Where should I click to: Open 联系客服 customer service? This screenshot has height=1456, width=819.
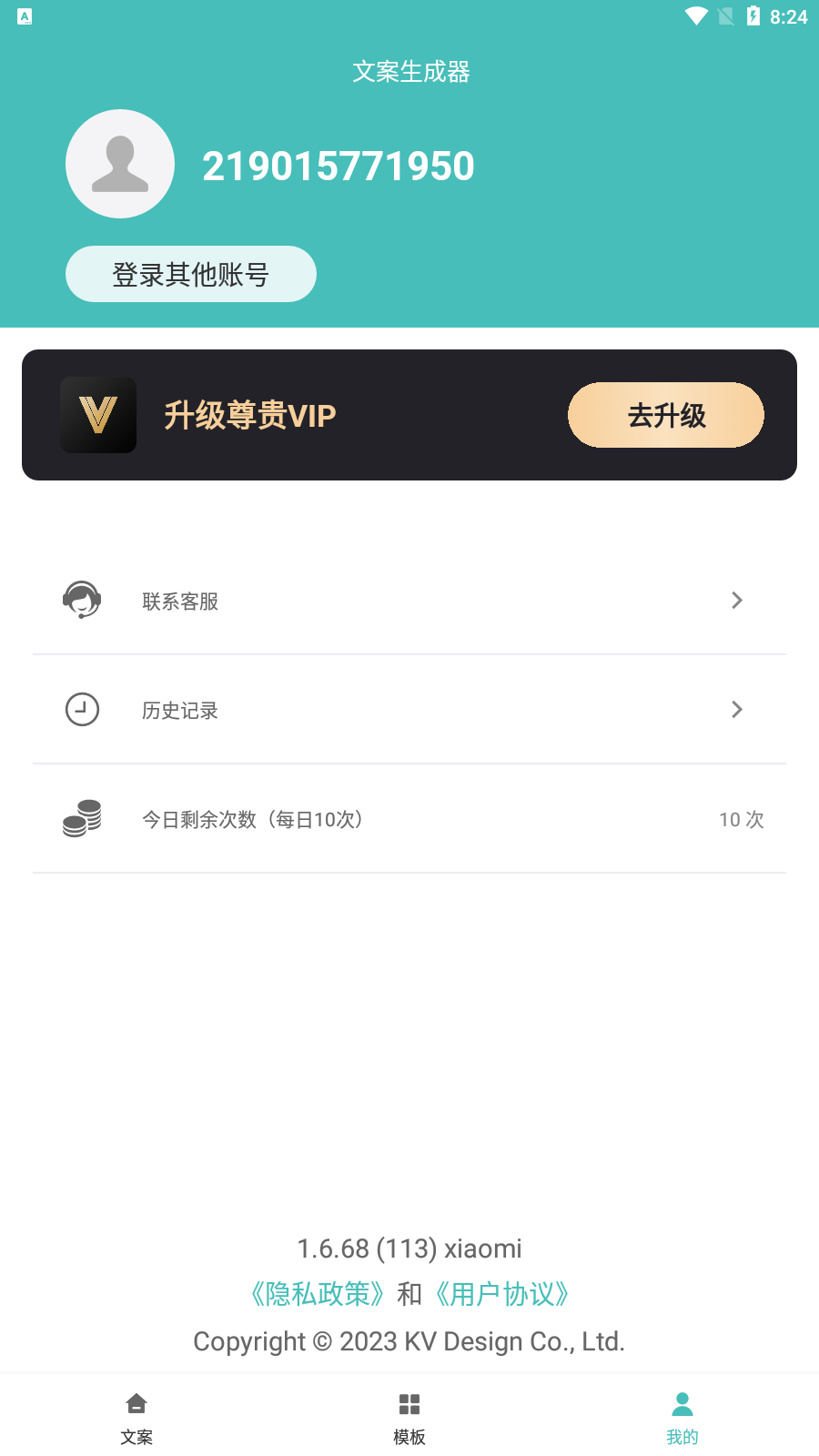tap(409, 601)
